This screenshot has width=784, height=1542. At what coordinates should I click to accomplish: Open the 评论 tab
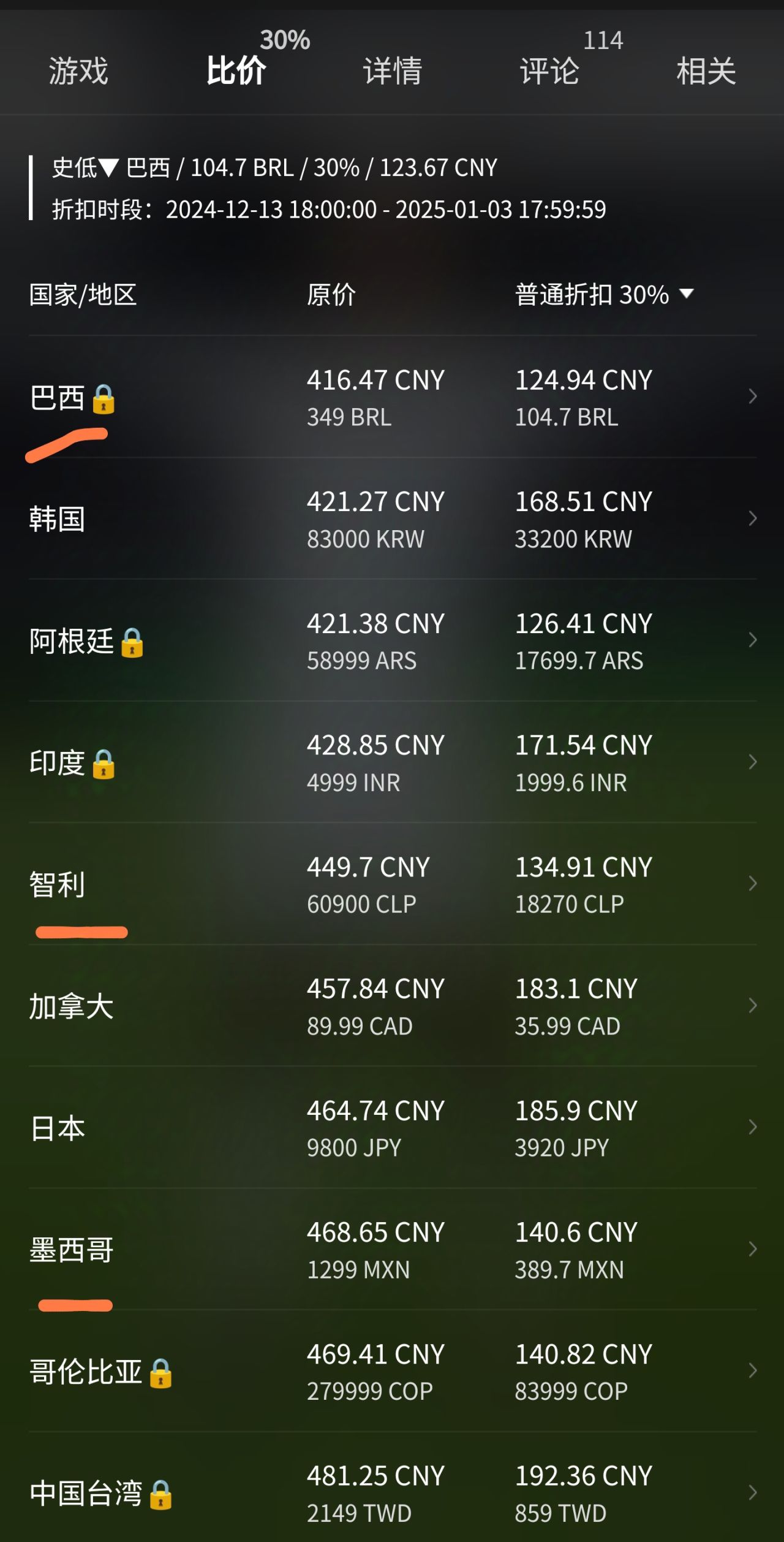tap(549, 70)
